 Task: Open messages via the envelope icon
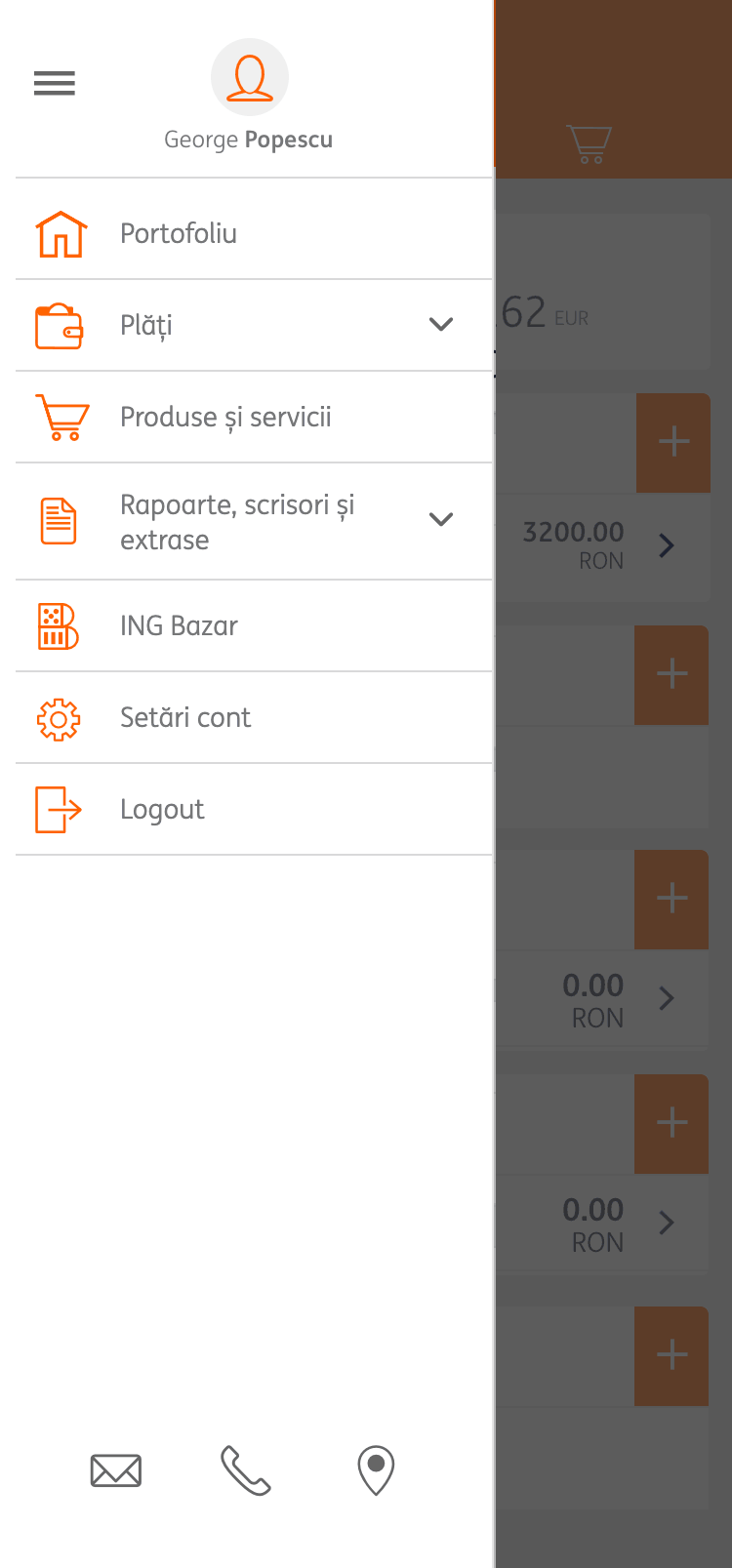[116, 1470]
